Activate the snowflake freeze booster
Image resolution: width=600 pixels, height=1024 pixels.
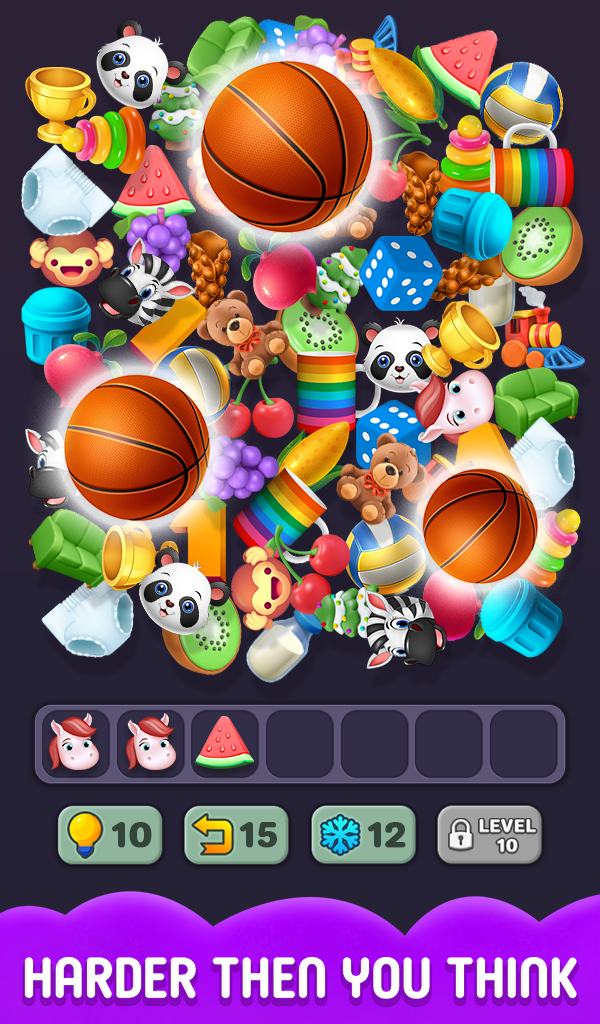tap(363, 834)
